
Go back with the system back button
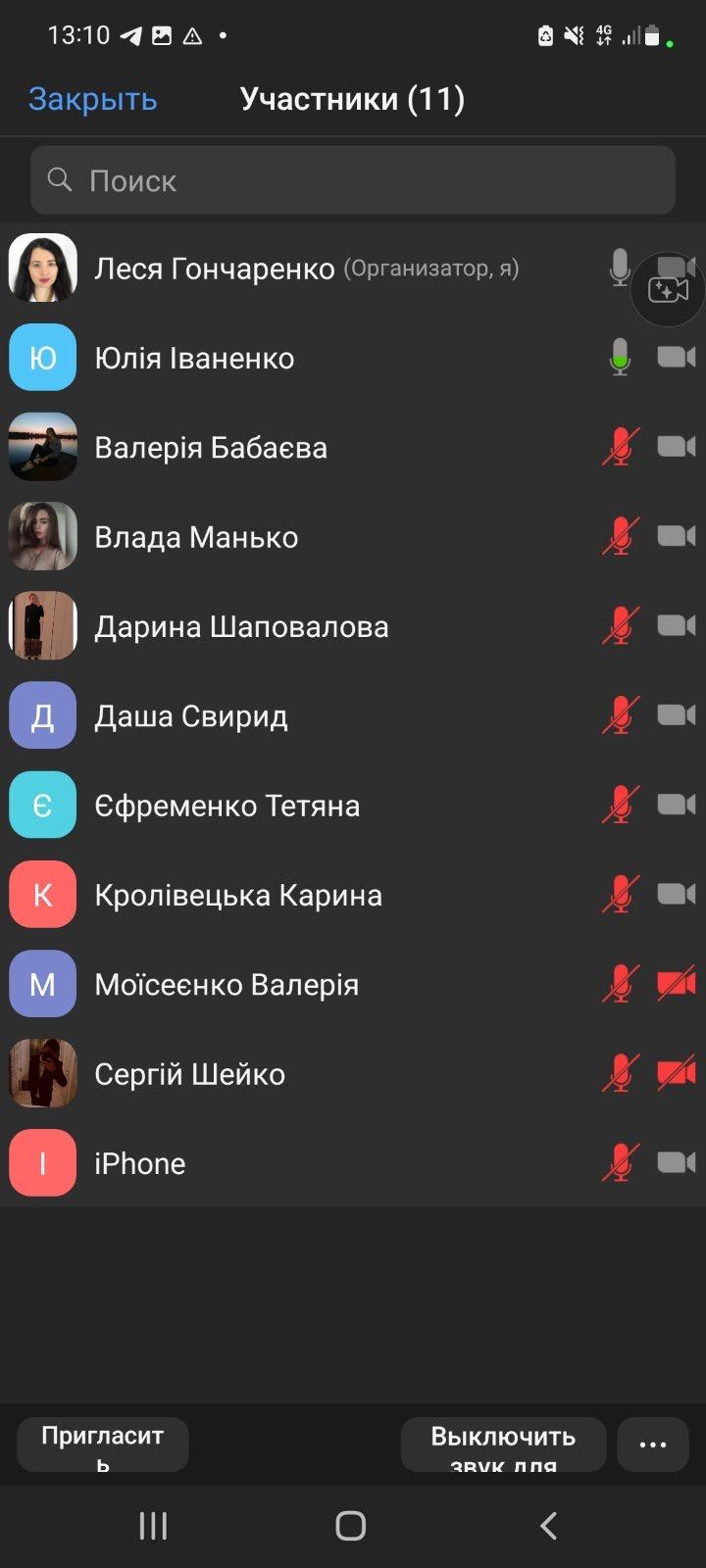coord(549,1525)
